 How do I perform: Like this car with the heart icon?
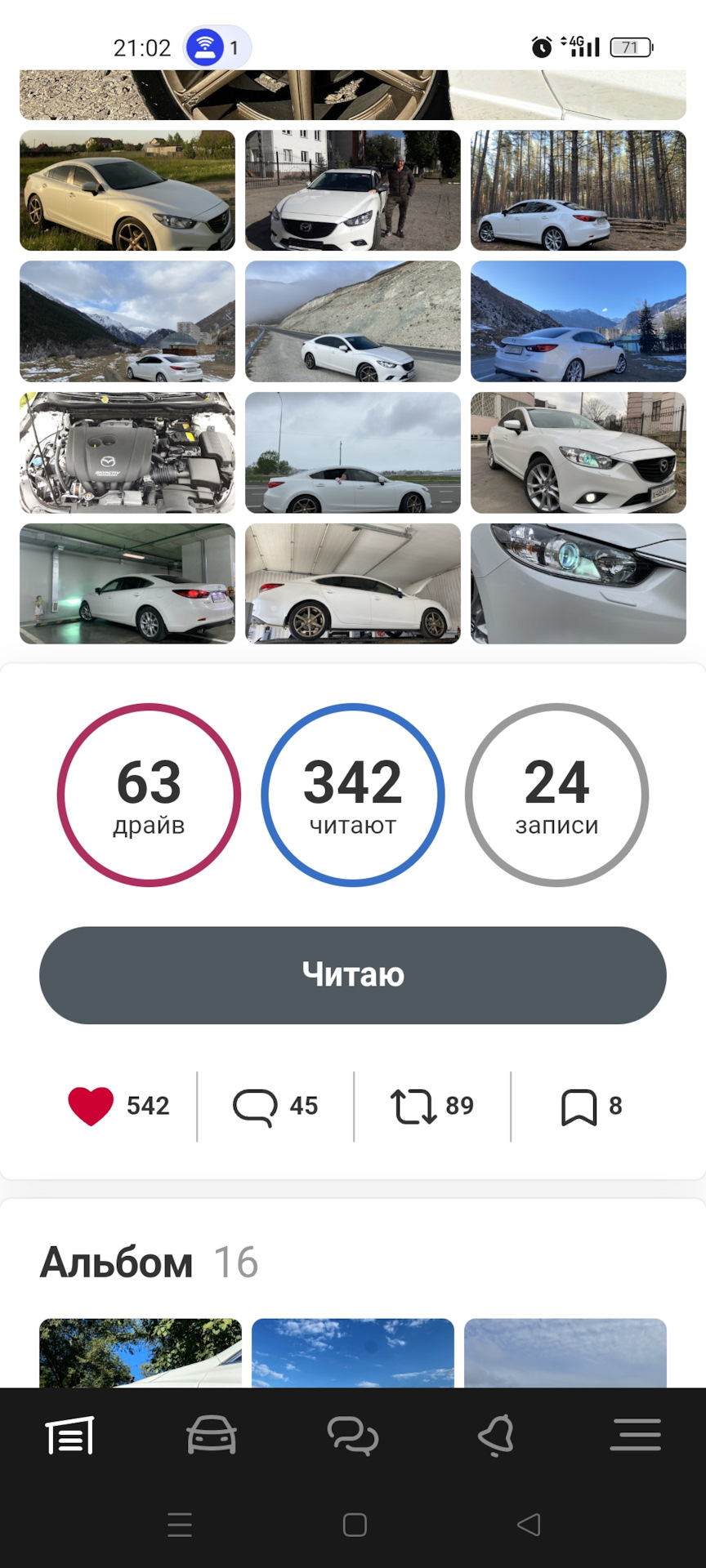[91, 1106]
